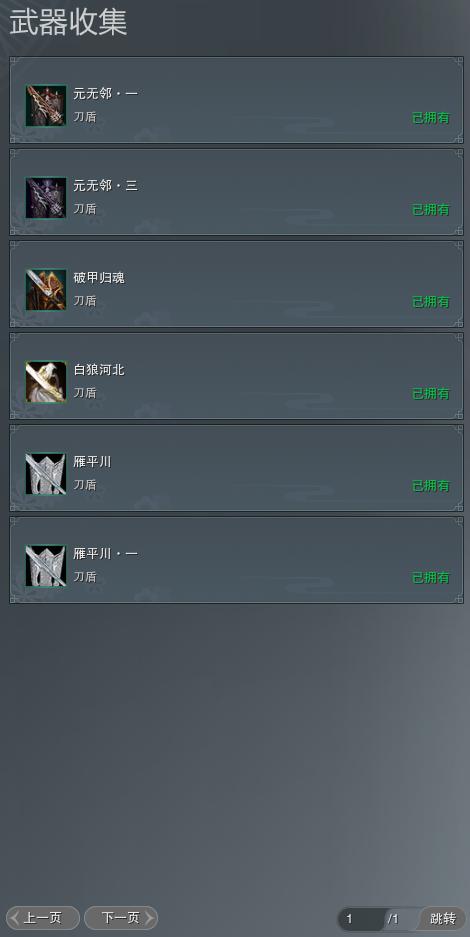Image resolution: width=470 pixels, height=937 pixels.
Task: Tap the page number input field
Action: tap(361, 919)
